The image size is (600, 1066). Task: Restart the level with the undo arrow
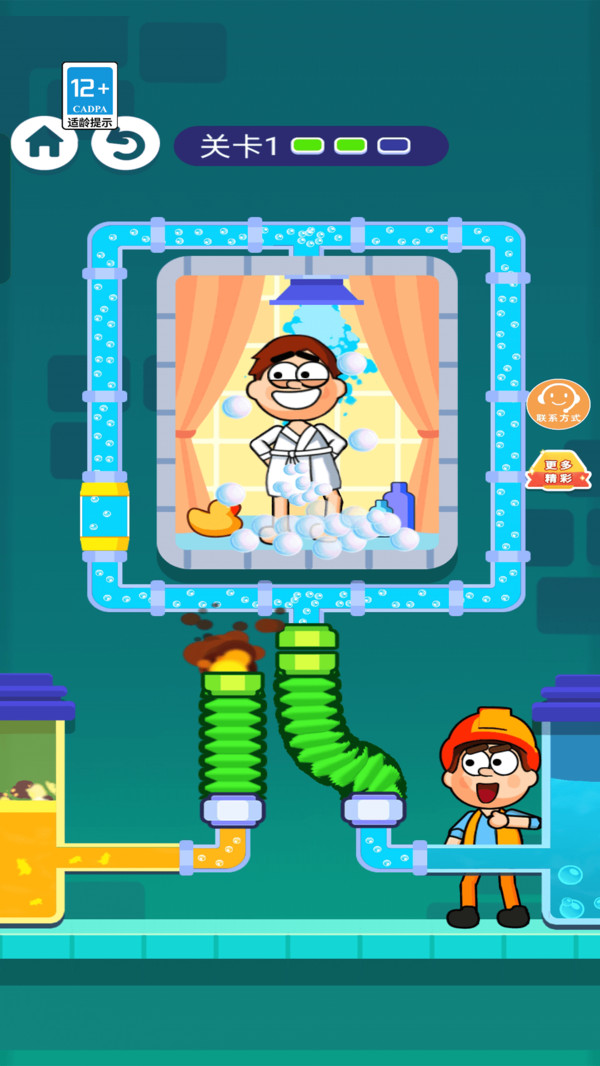click(126, 144)
